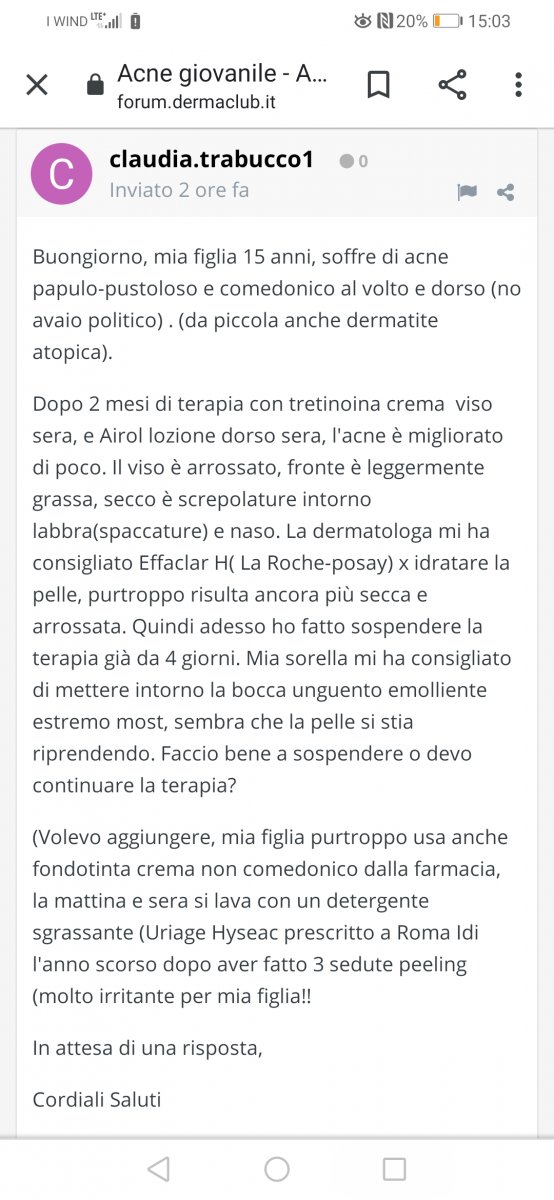Tap claudia.trabucco1's avatar
This screenshot has width=554, height=1200.
click(x=62, y=174)
